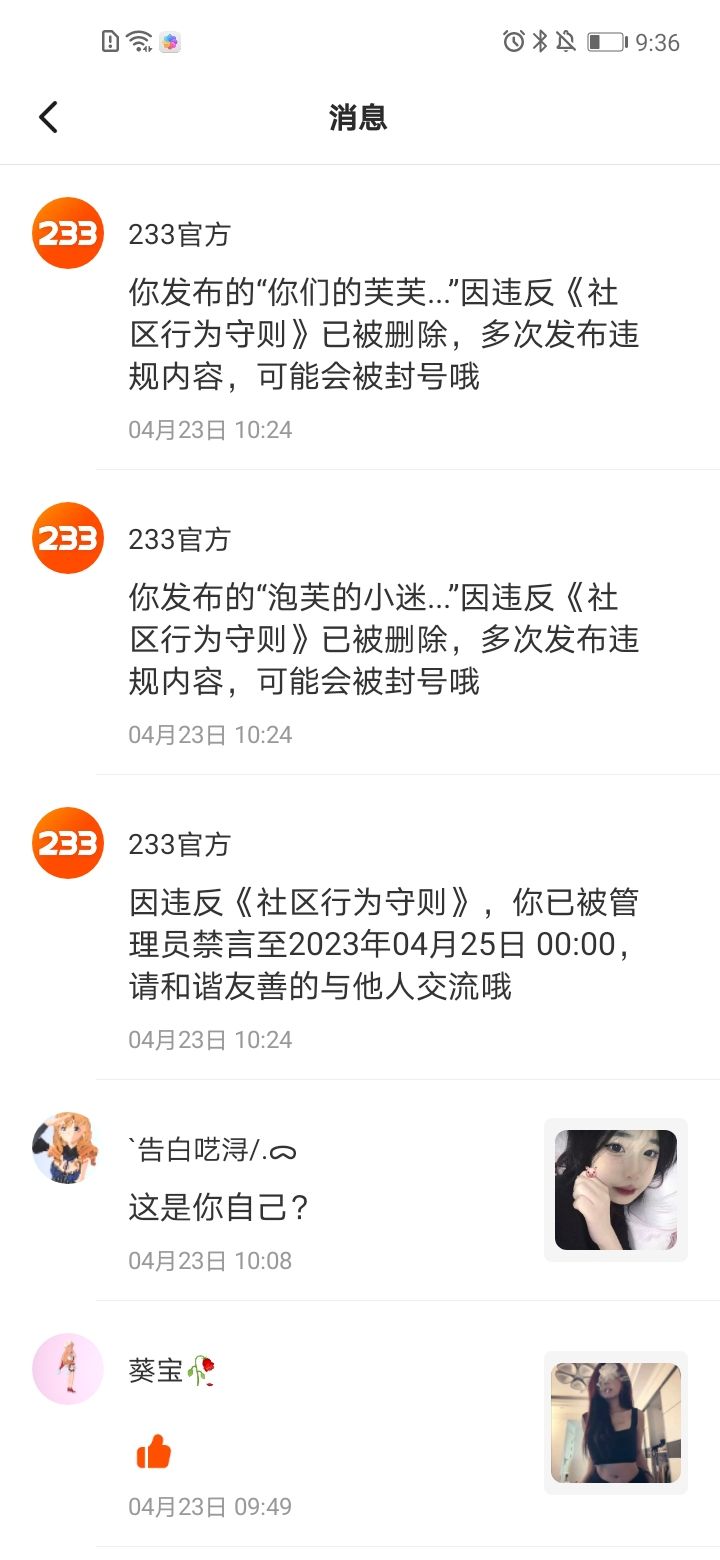View the avatar of `告白呓浔/.

(x=67, y=1148)
